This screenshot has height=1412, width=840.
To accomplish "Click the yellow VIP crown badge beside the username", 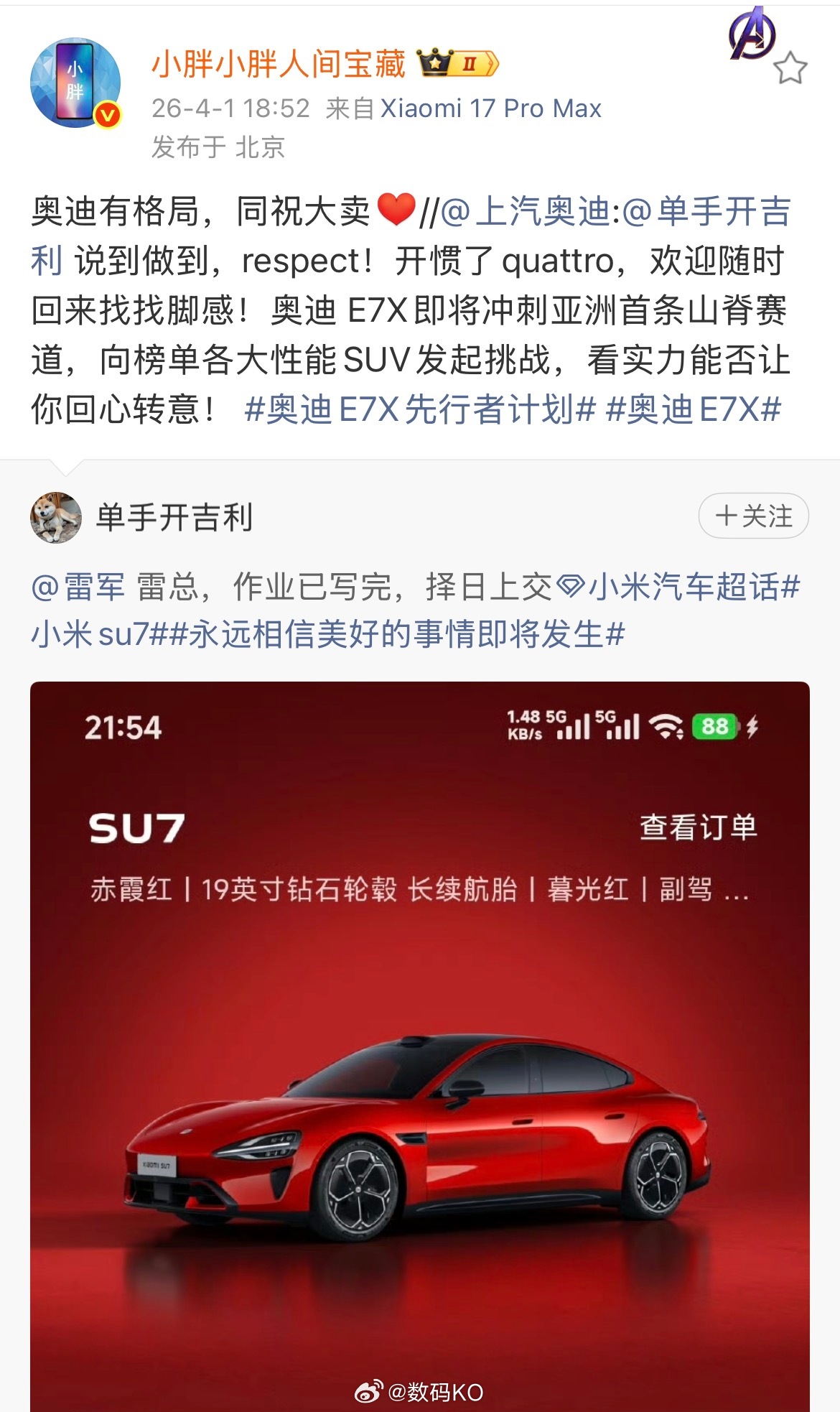I will [x=458, y=63].
